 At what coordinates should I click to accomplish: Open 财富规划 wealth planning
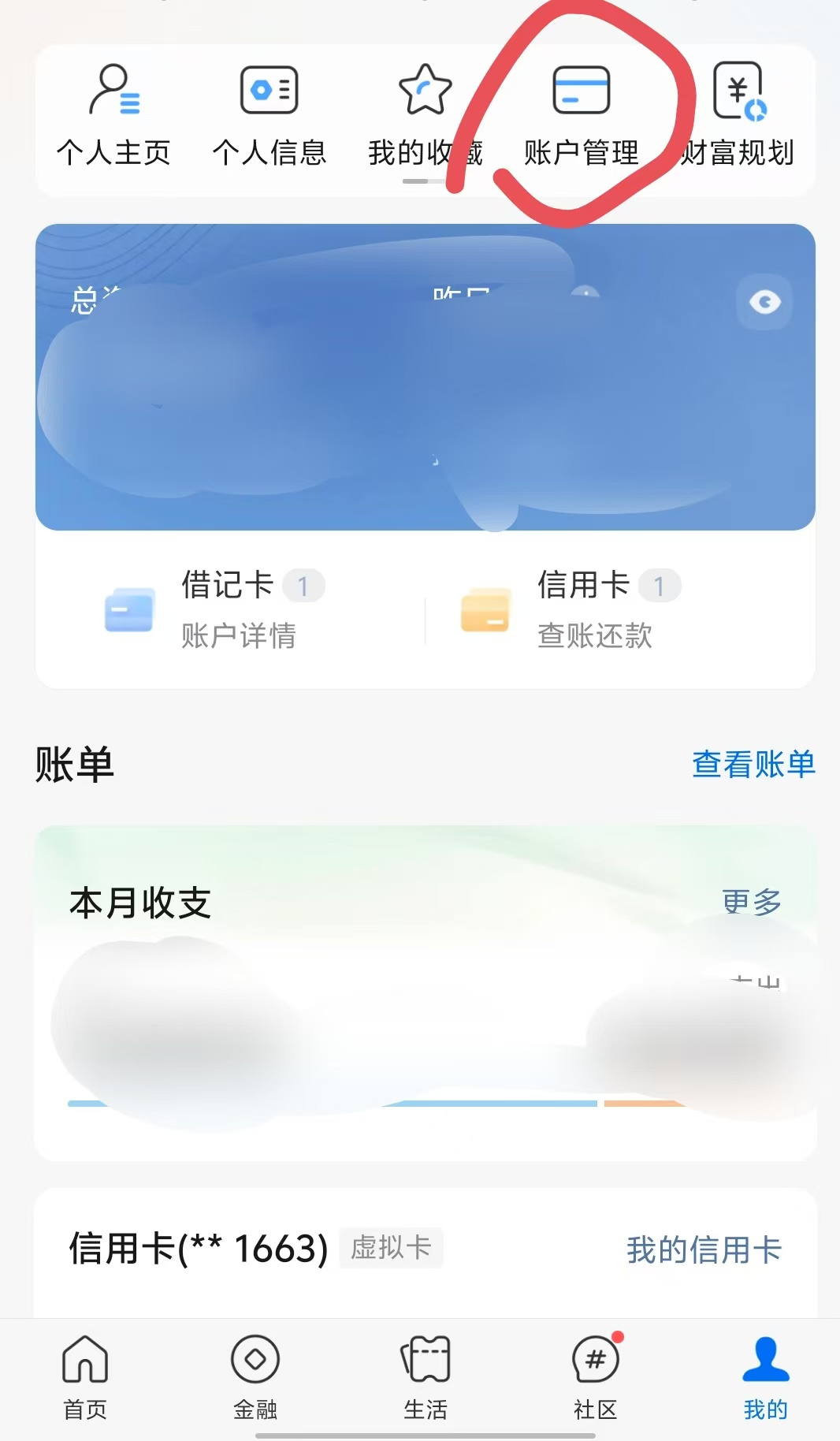(738, 116)
